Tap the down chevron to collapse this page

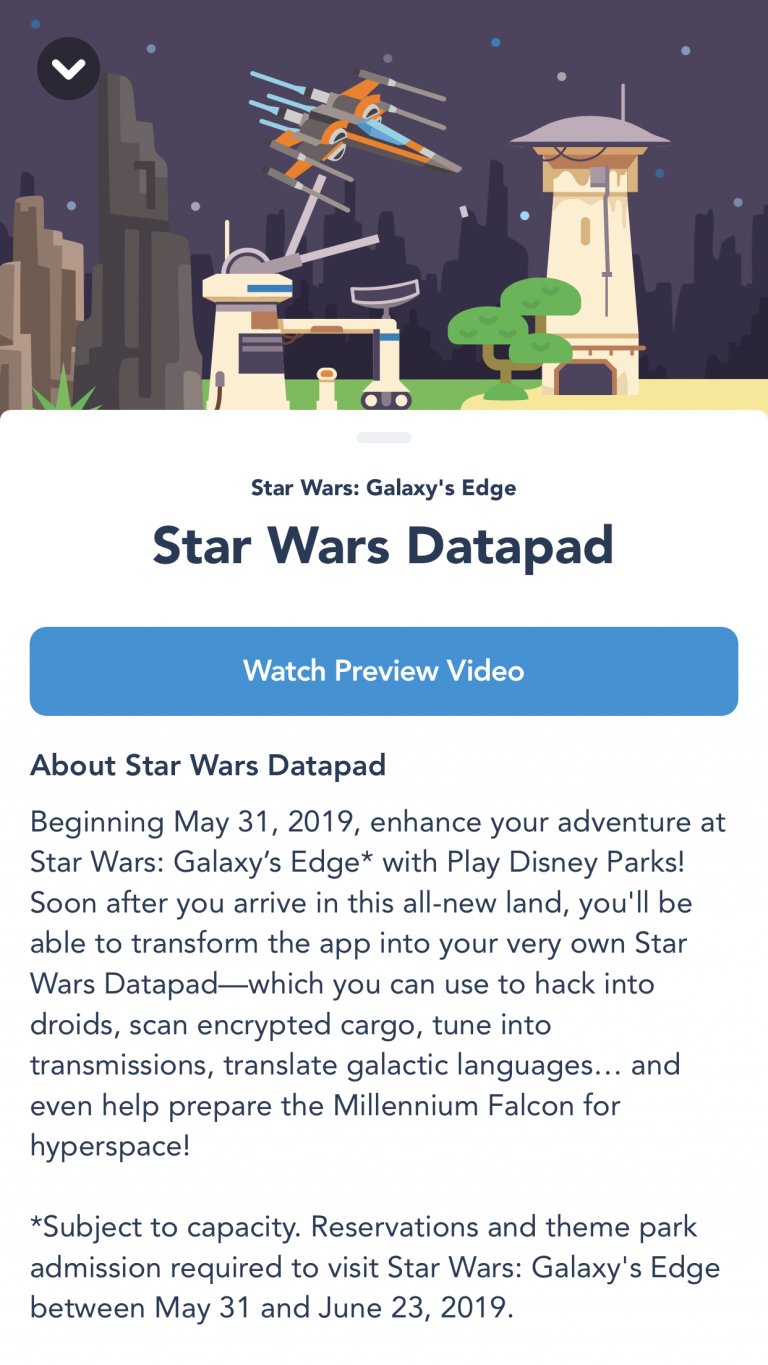68,68
